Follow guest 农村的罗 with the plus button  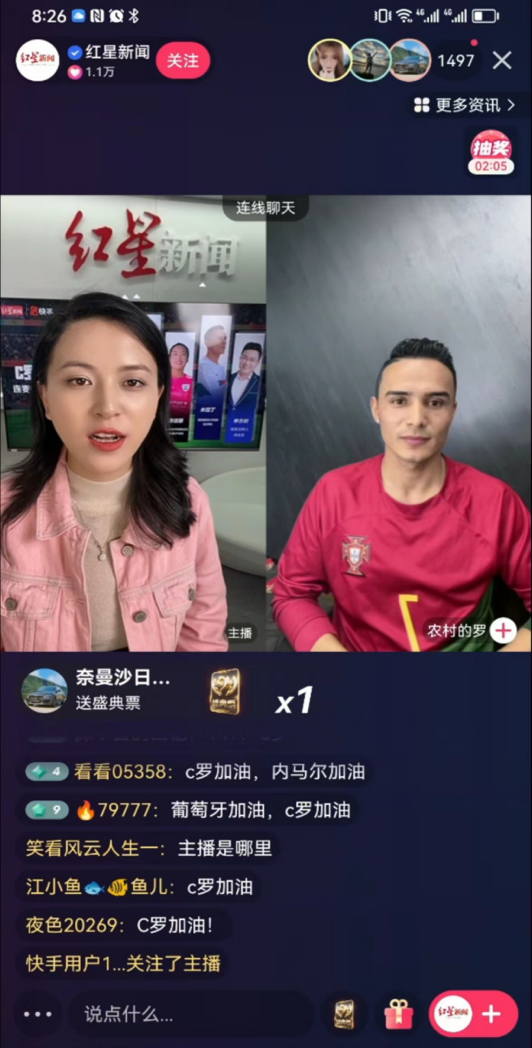point(503,630)
